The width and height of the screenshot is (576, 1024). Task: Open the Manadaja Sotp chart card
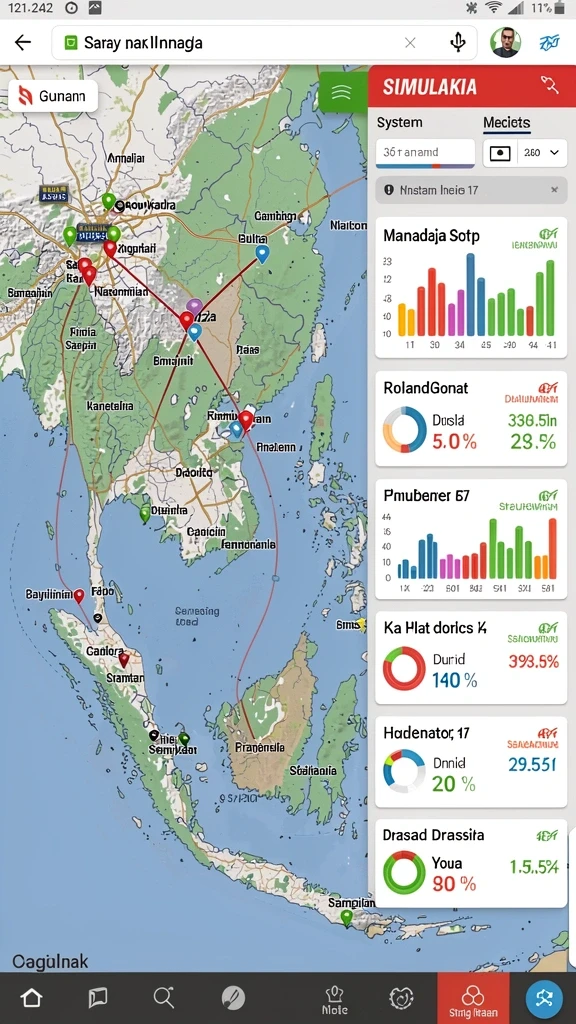click(471, 288)
